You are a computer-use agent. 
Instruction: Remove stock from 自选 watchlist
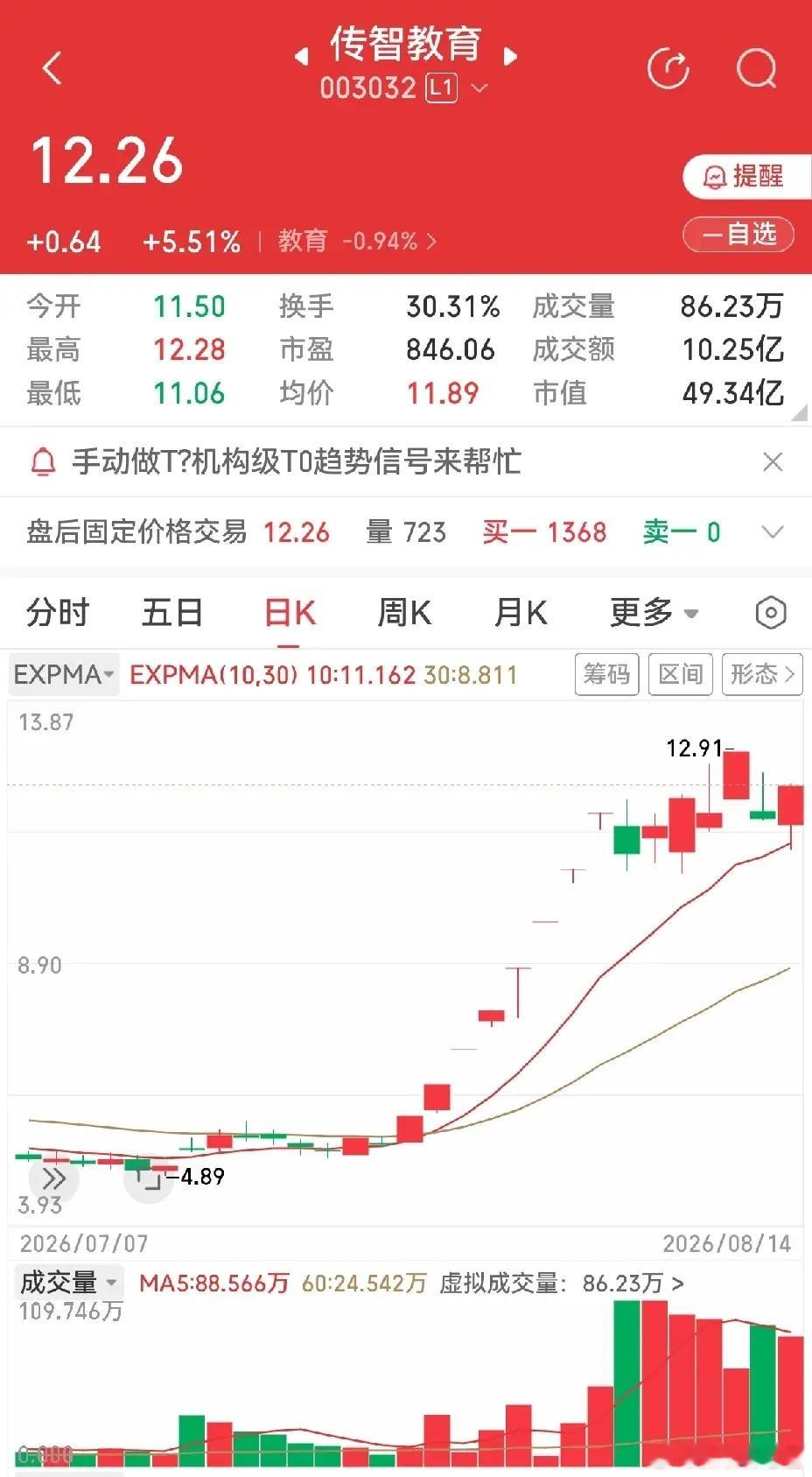[x=738, y=235]
